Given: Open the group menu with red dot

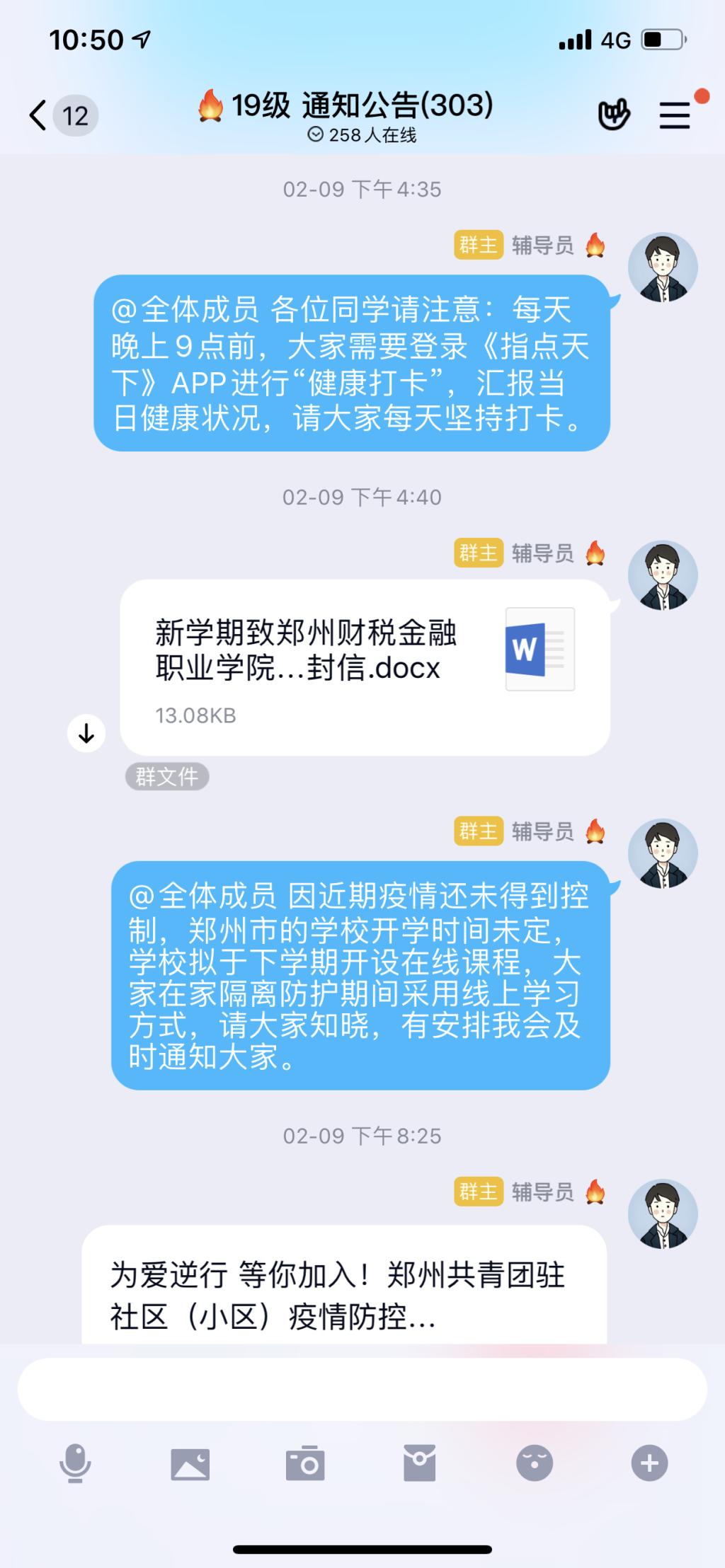Looking at the screenshot, I should [x=675, y=115].
